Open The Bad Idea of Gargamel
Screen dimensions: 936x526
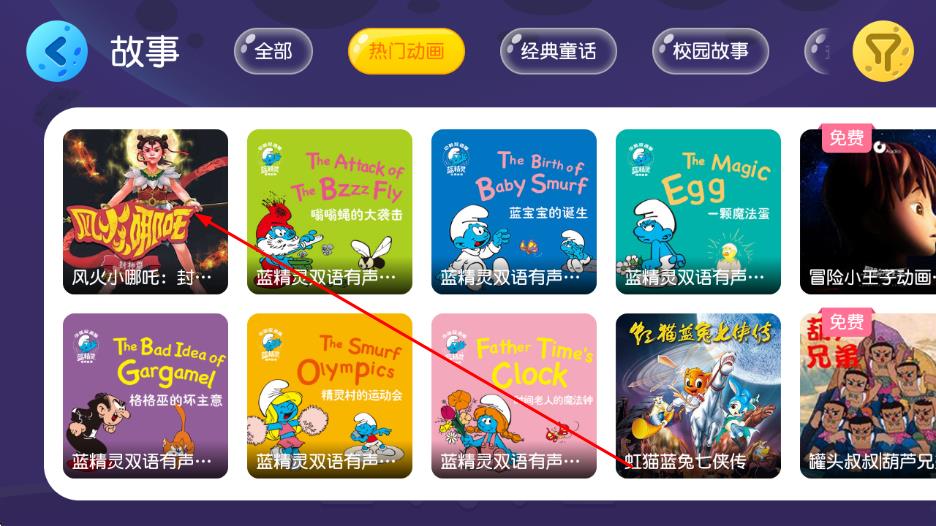[146, 395]
